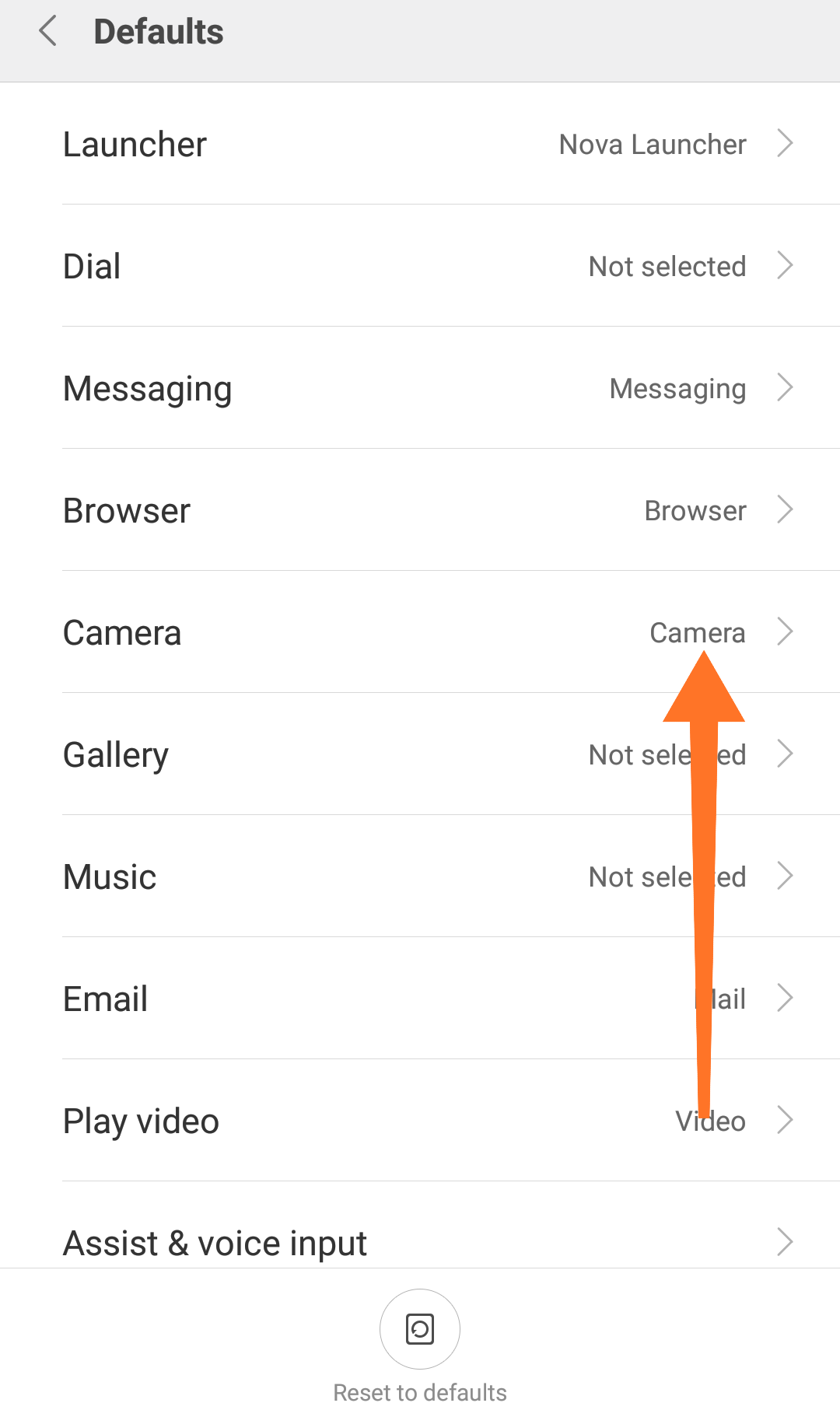The image size is (840, 1424).
Task: Change the default Browser app
Action: (x=420, y=510)
